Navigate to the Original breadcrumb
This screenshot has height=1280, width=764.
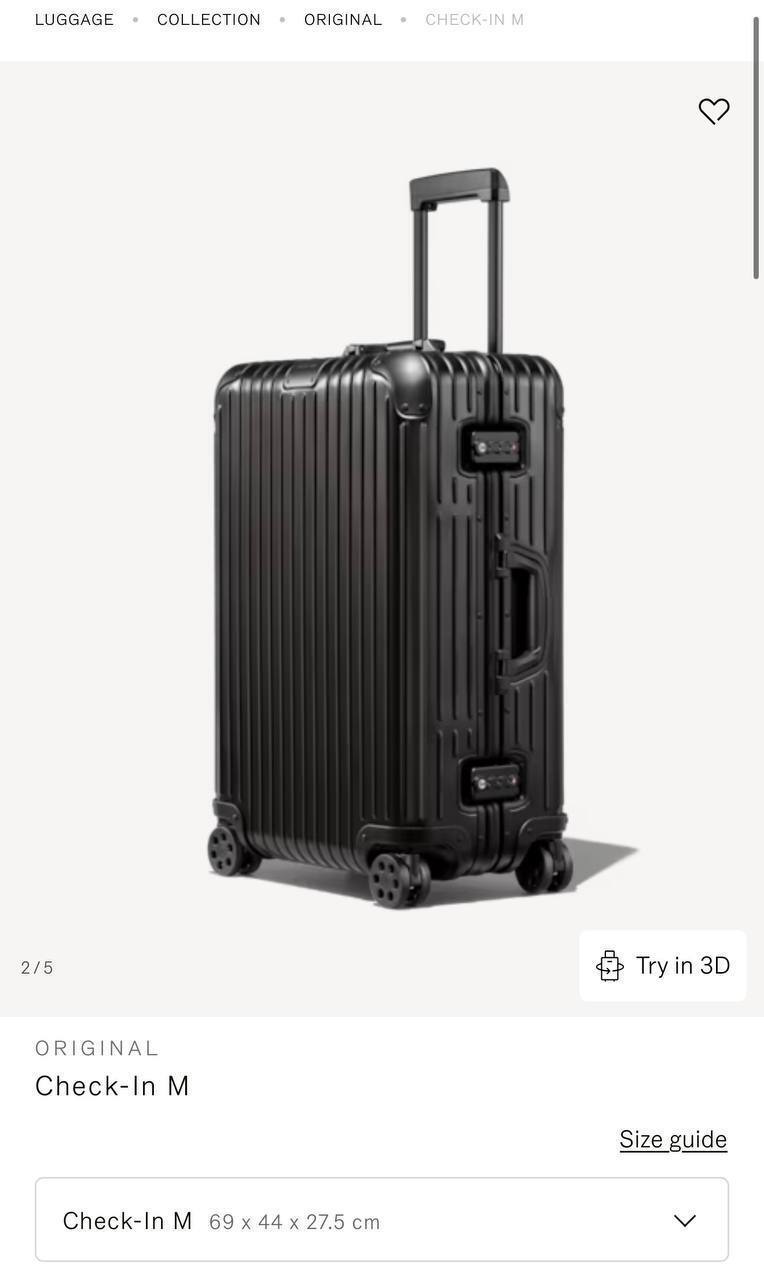pos(343,20)
